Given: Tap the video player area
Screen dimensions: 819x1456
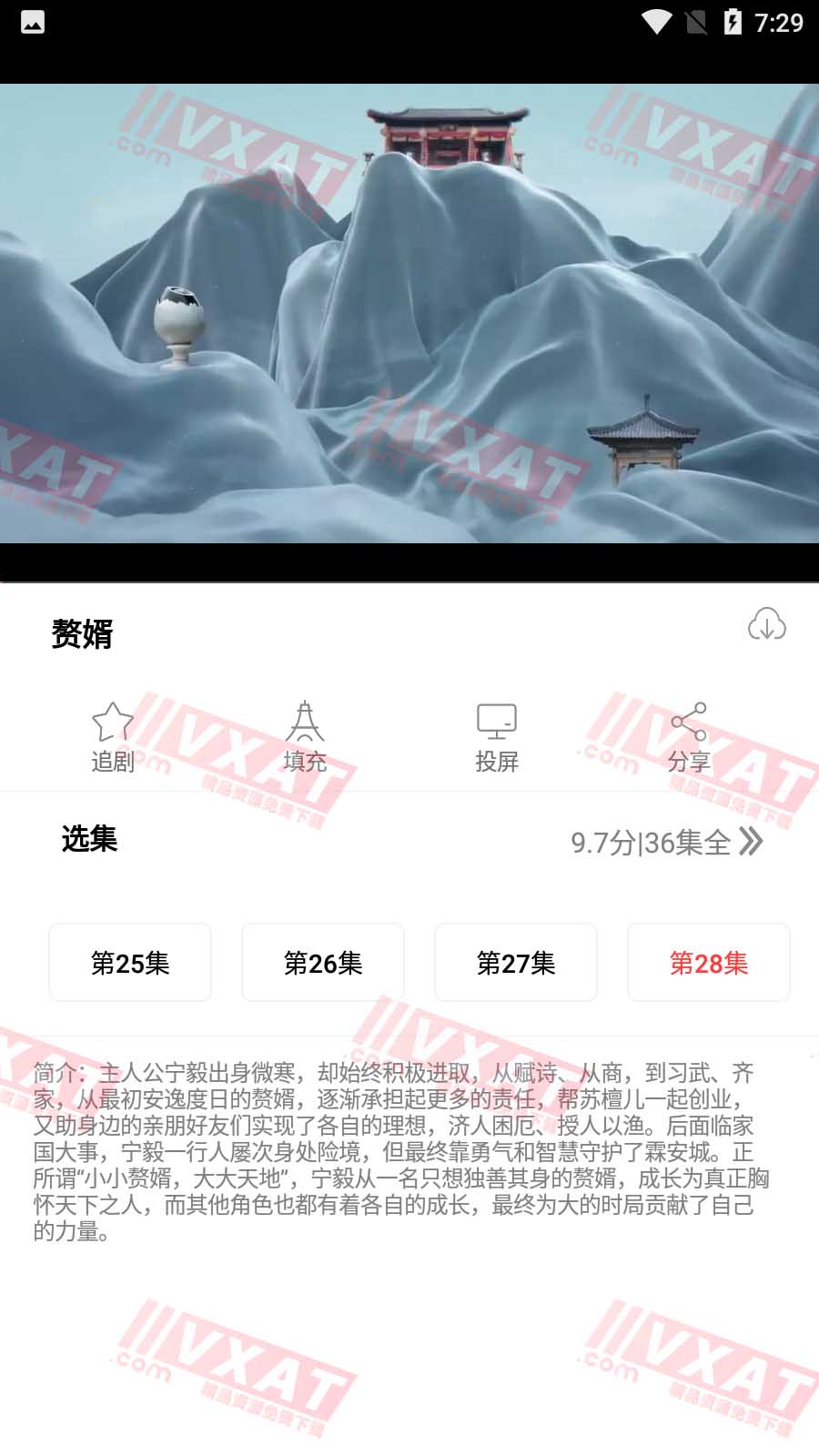Looking at the screenshot, I should coord(409,314).
